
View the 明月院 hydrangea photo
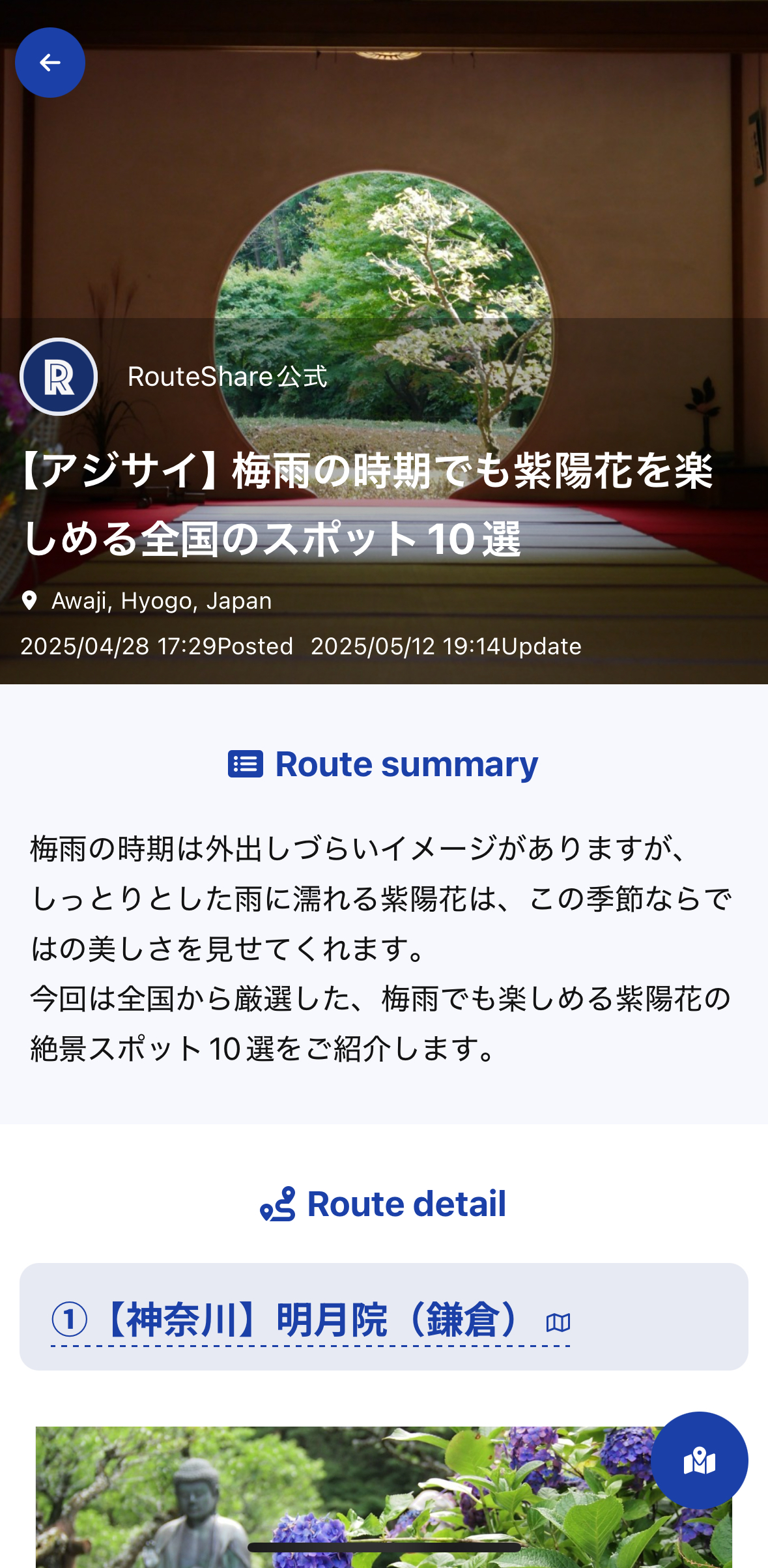pos(339,1499)
